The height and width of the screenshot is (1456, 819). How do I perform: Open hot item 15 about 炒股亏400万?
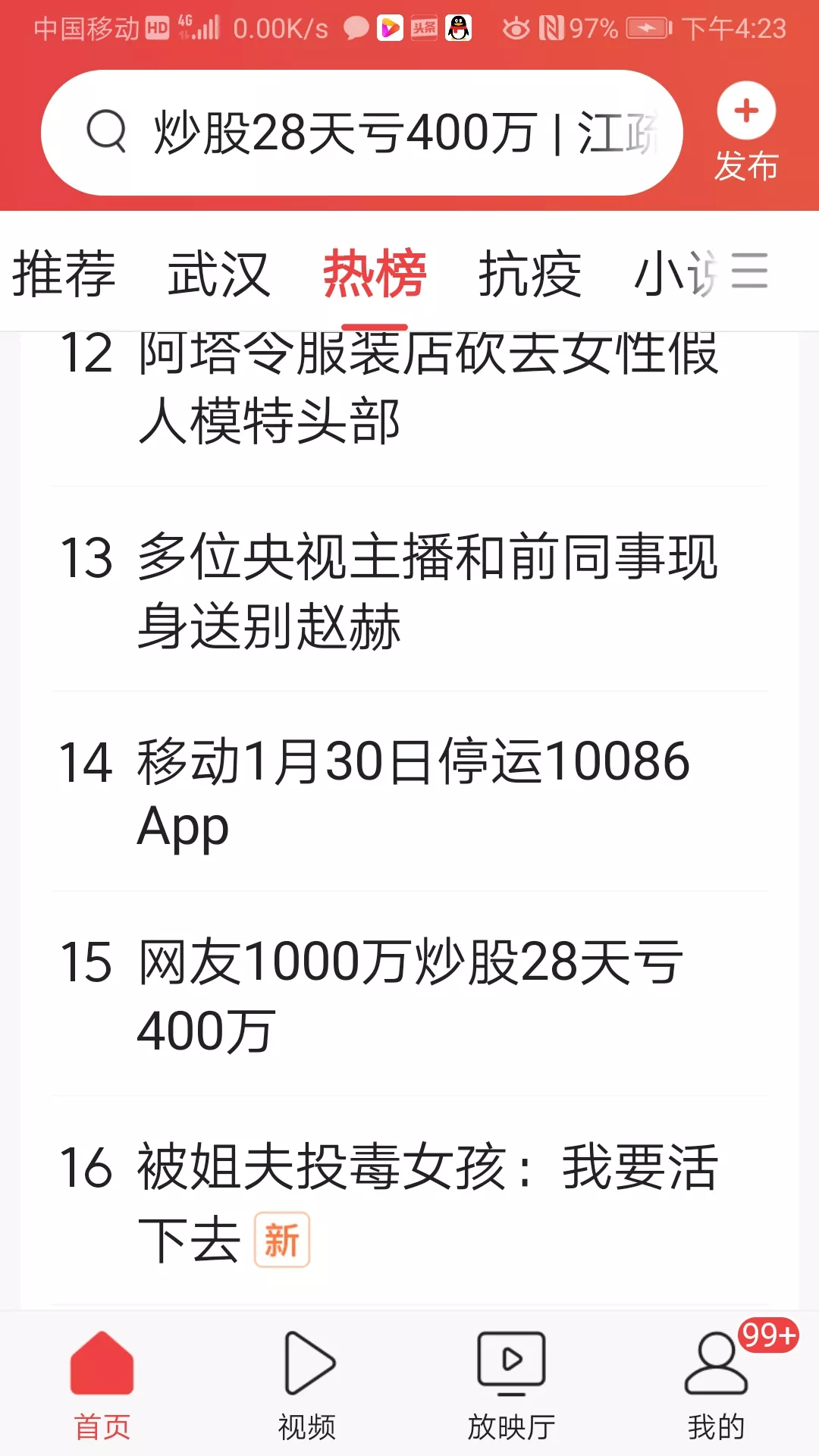tap(409, 995)
